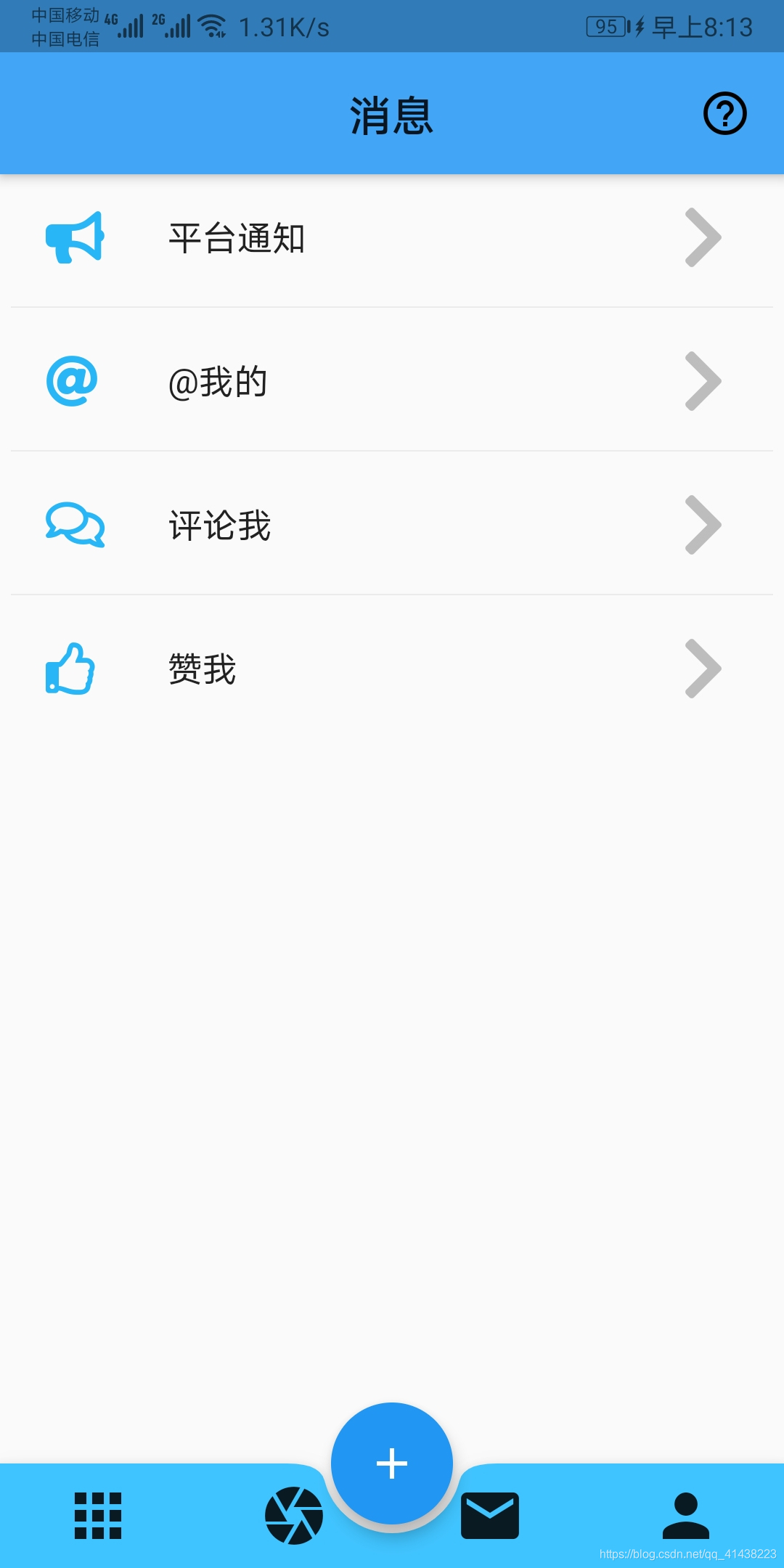Click the blue plus floating action button

pyautogui.click(x=392, y=1463)
